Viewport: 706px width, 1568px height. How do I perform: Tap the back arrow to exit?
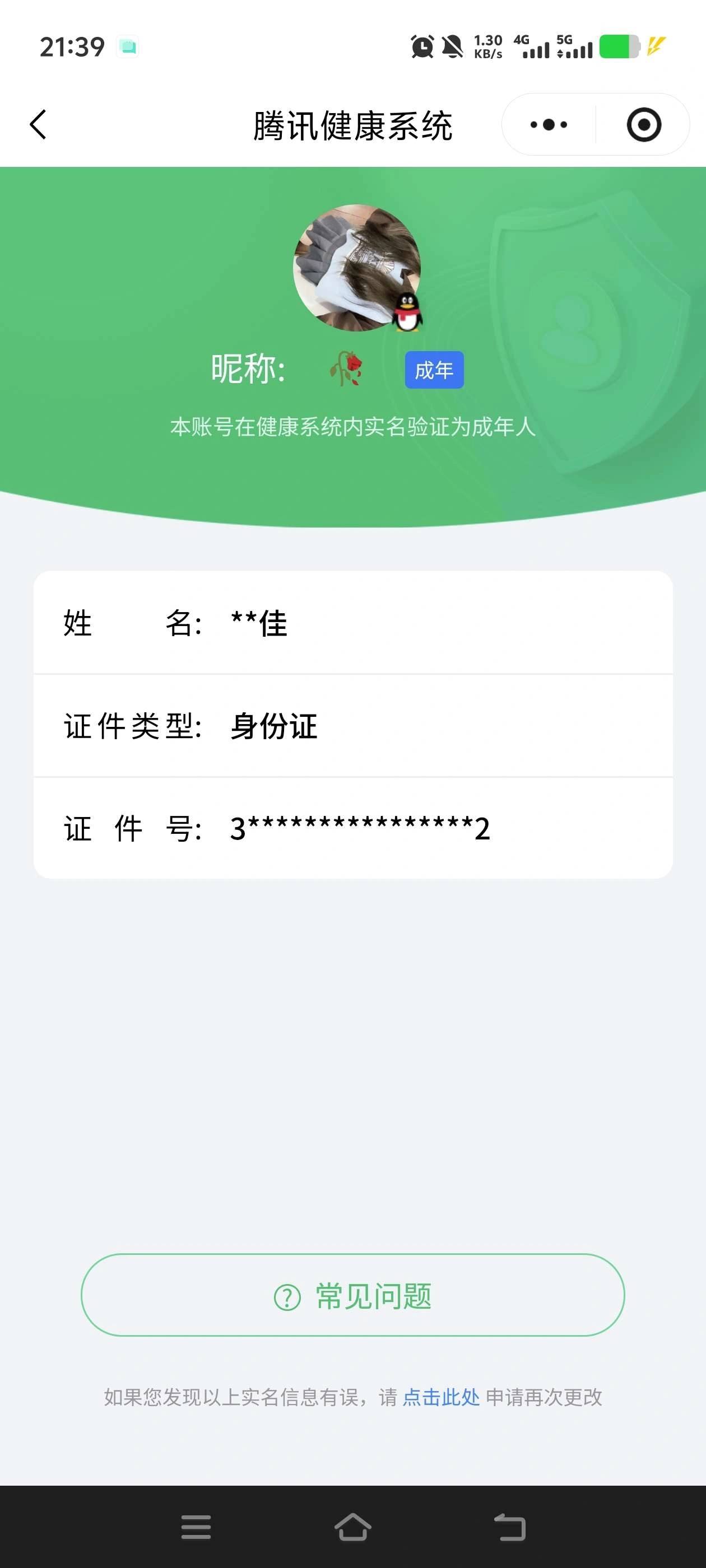pos(38,124)
